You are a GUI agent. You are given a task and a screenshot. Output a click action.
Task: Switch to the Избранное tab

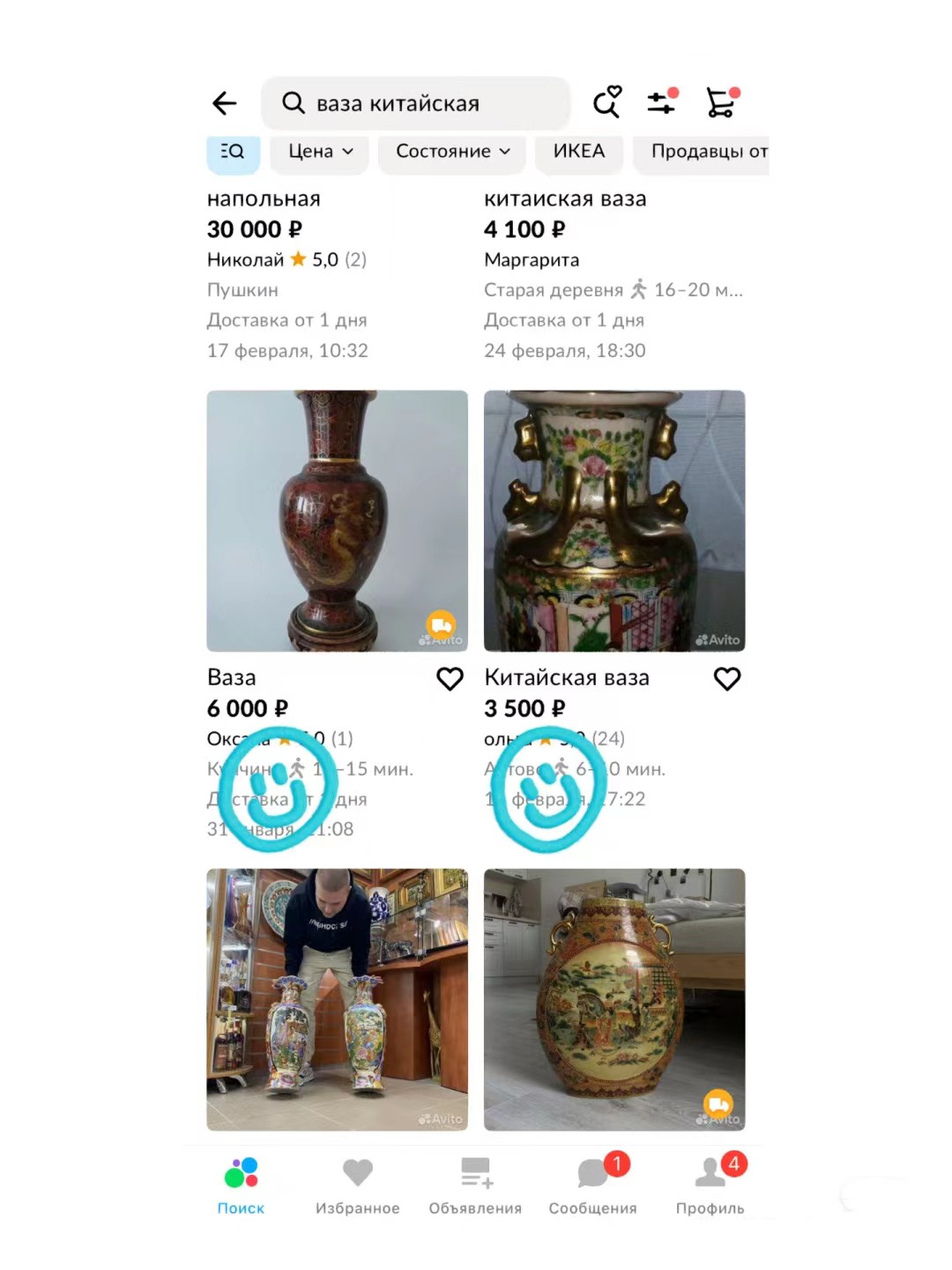357,1185
